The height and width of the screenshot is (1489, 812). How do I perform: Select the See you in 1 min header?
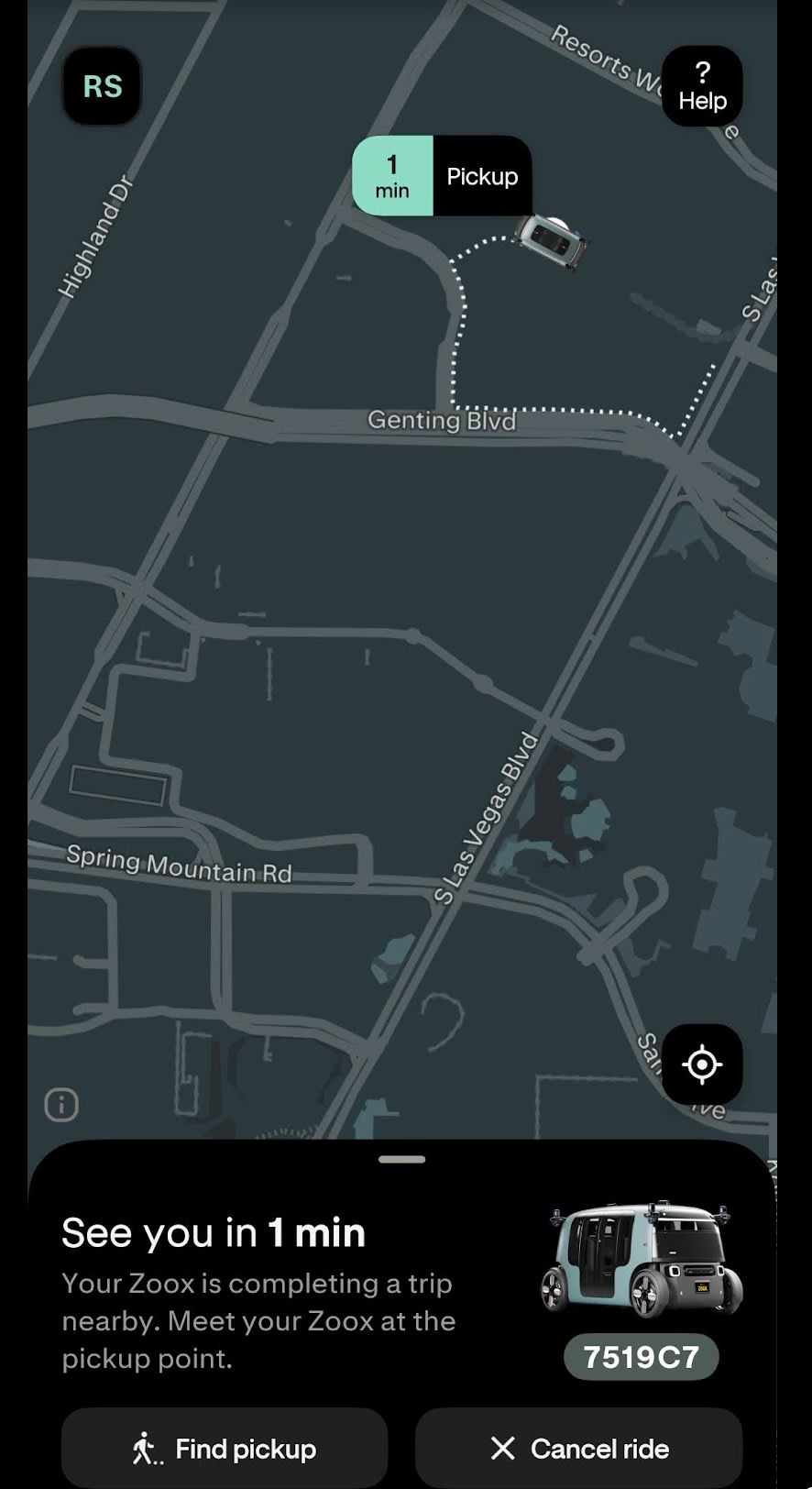[212, 1232]
